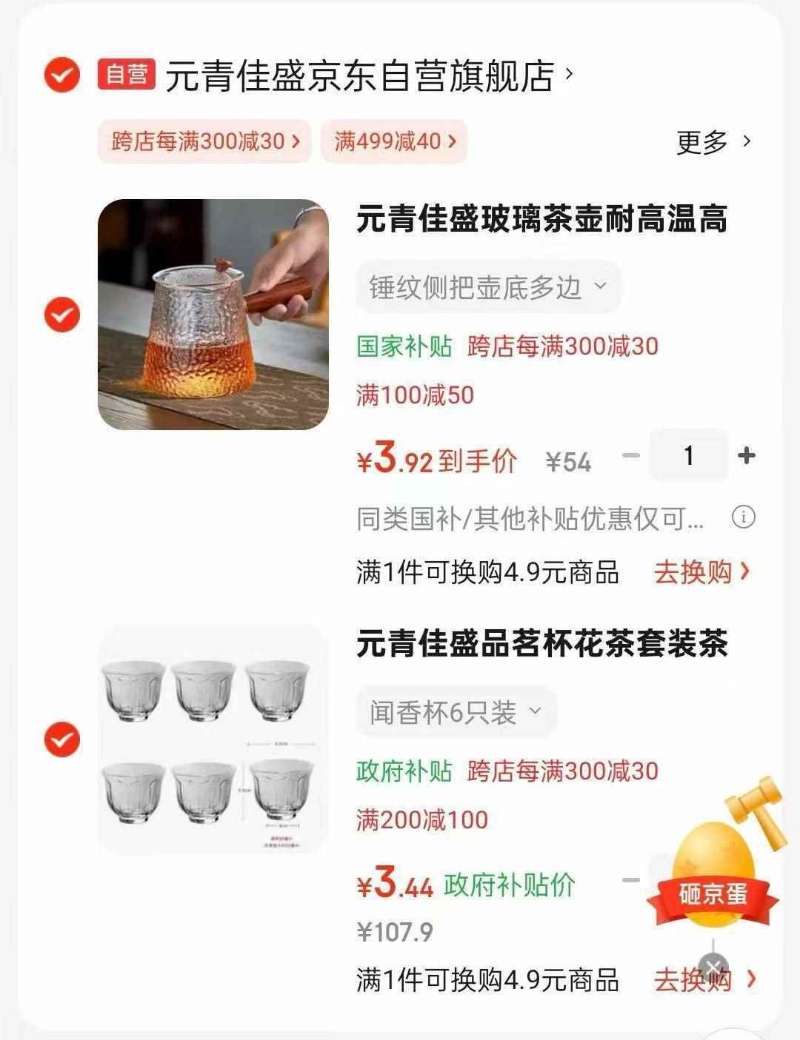Open 更多 to see more promotions

713,142
